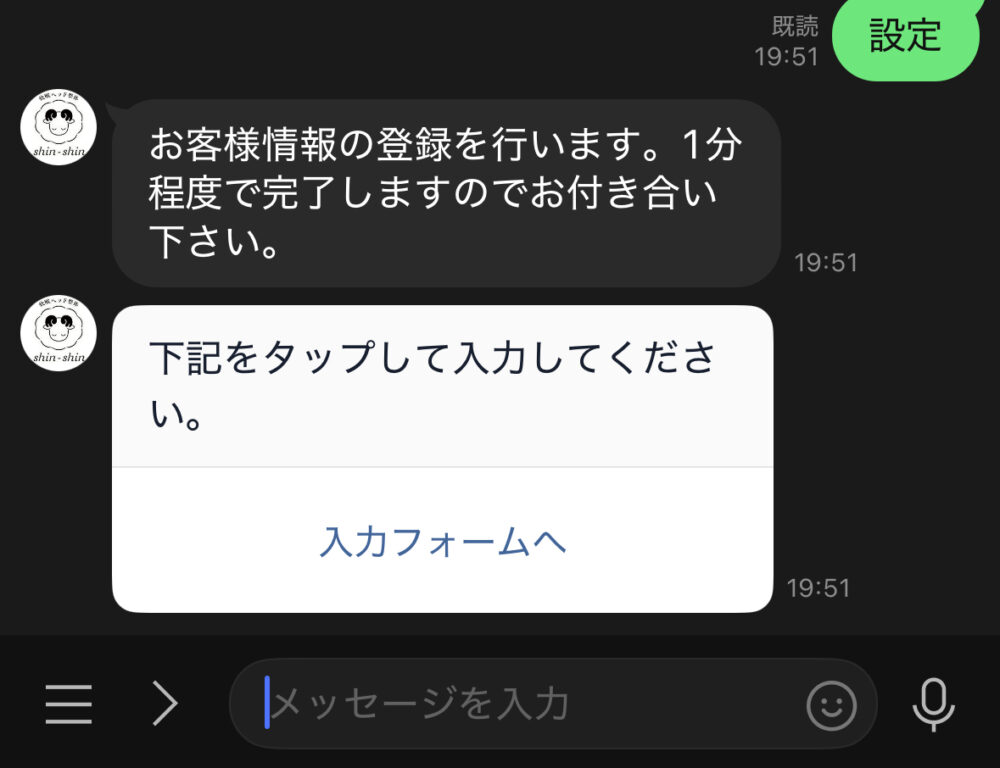This screenshot has height=768, width=1000.
Task: Open the shin-shin profile avatar beside お客様情報 message
Action: coord(59,128)
